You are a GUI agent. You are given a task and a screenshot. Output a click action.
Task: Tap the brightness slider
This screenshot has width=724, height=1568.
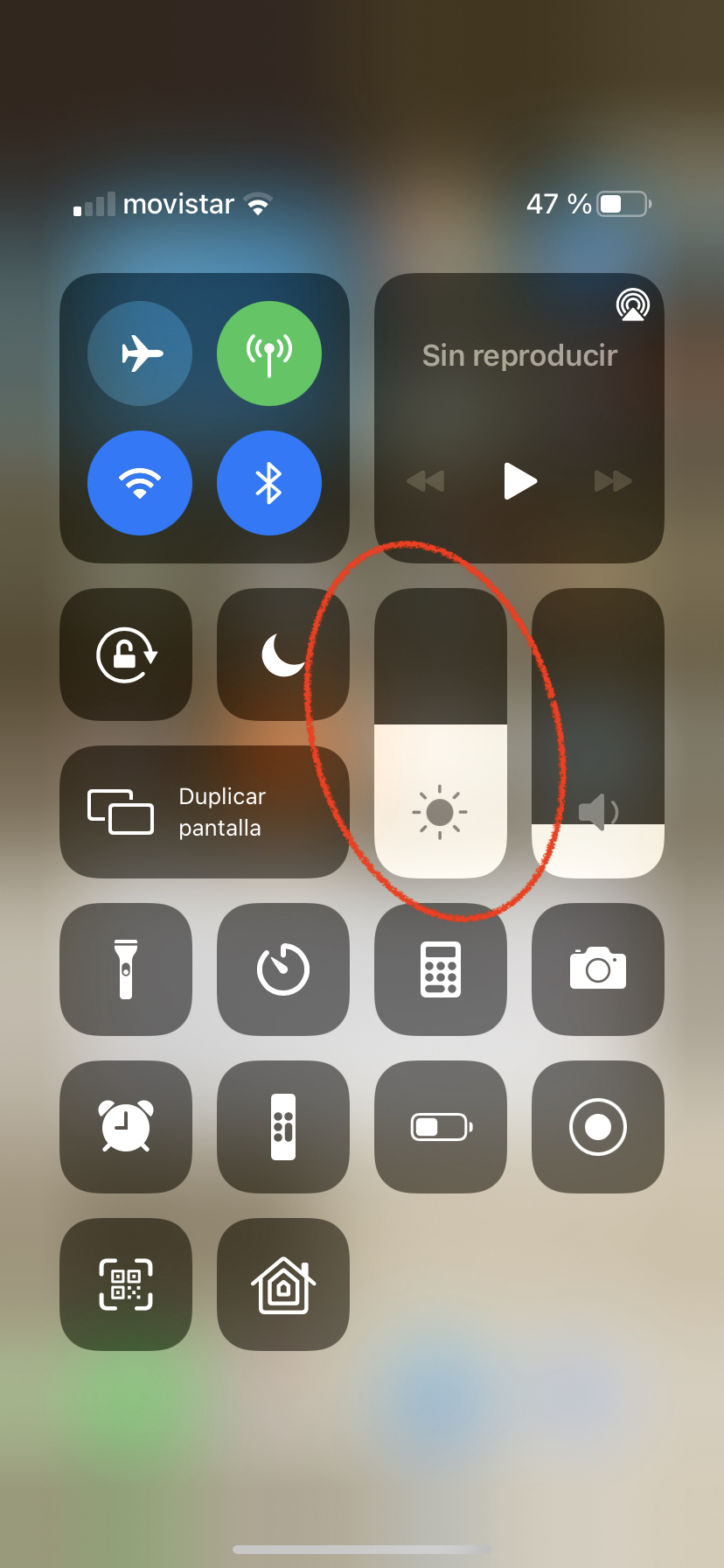[441, 733]
